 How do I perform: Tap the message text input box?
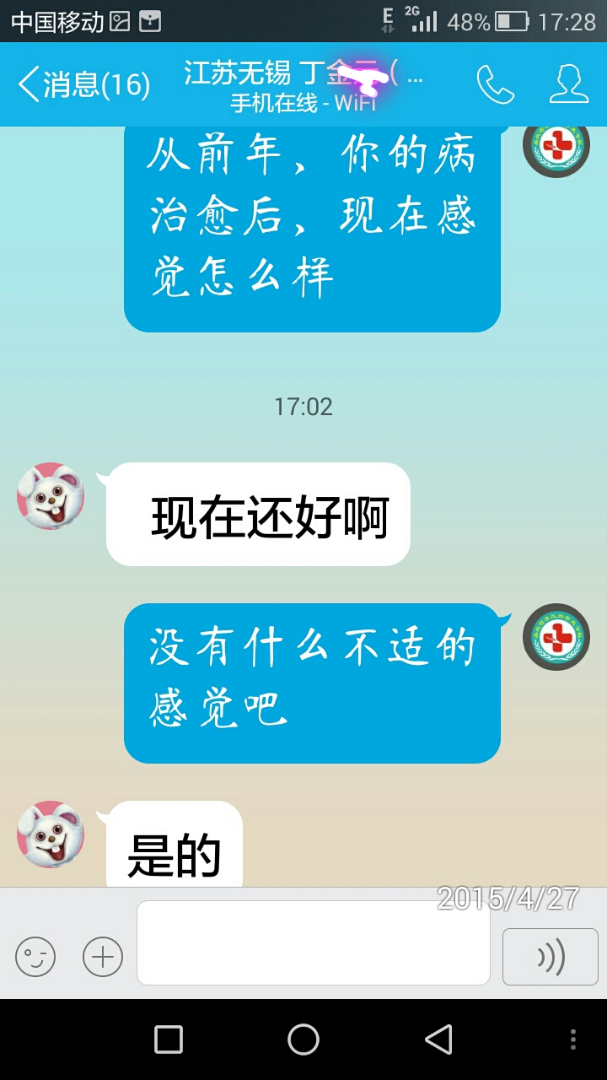tap(313, 942)
